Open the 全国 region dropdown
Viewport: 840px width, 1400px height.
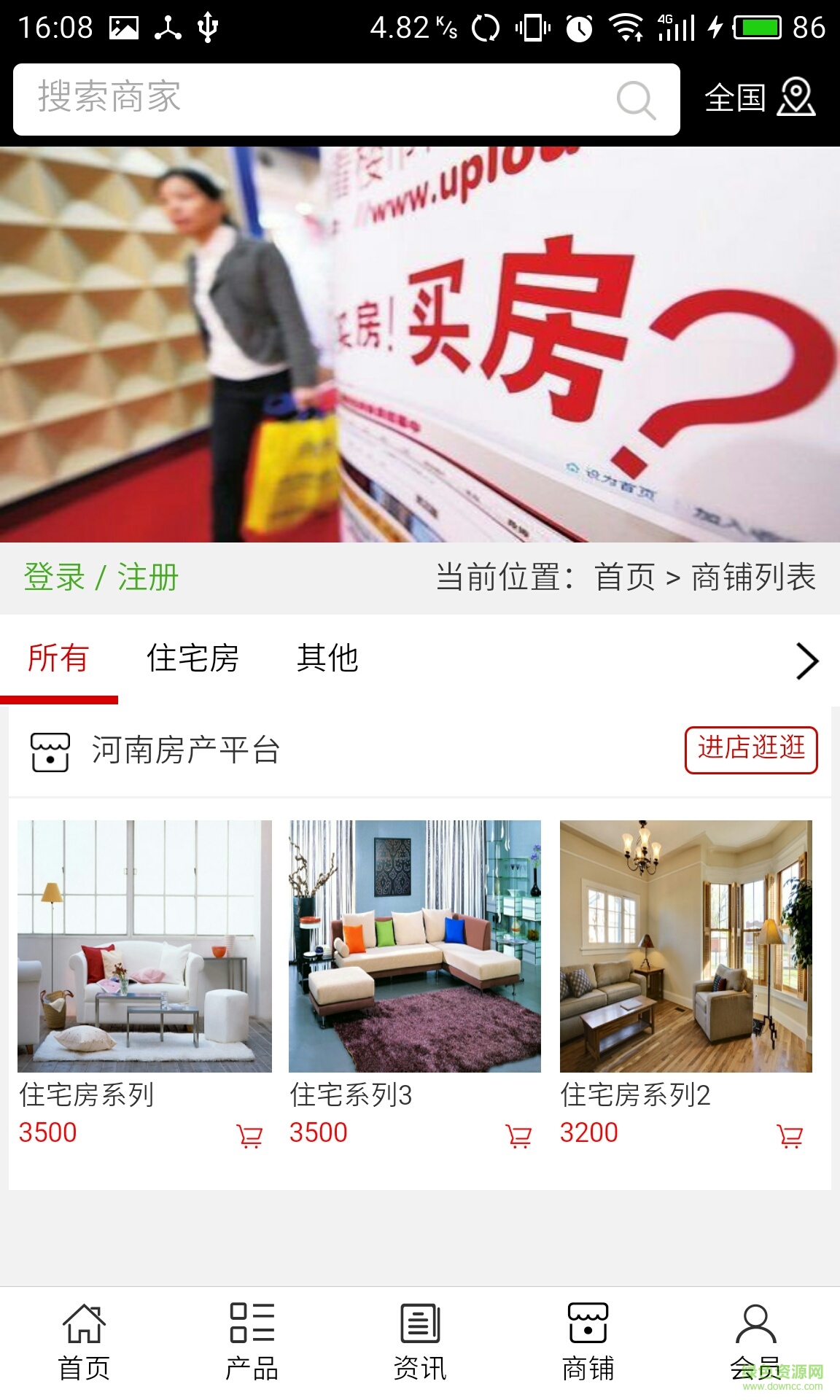[736, 100]
